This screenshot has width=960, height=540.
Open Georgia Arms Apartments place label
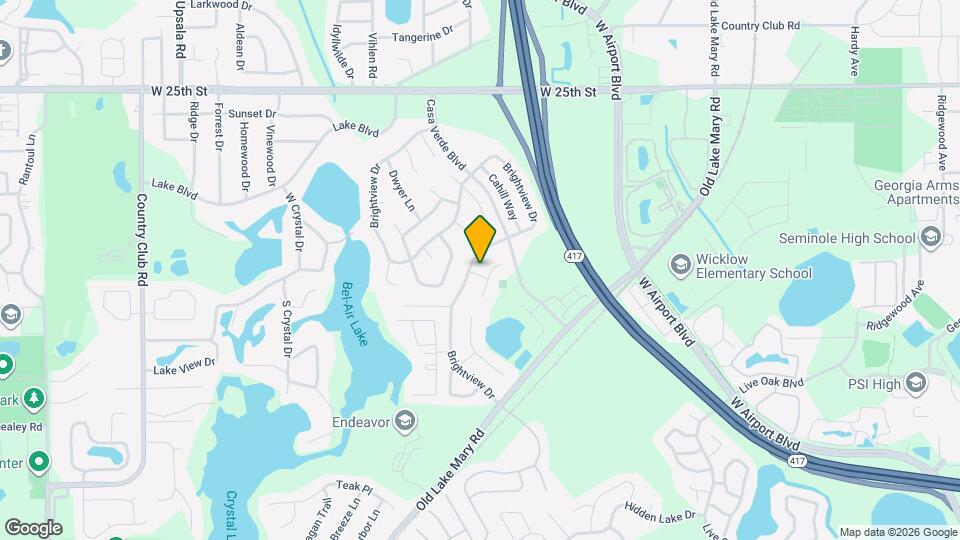click(x=902, y=191)
